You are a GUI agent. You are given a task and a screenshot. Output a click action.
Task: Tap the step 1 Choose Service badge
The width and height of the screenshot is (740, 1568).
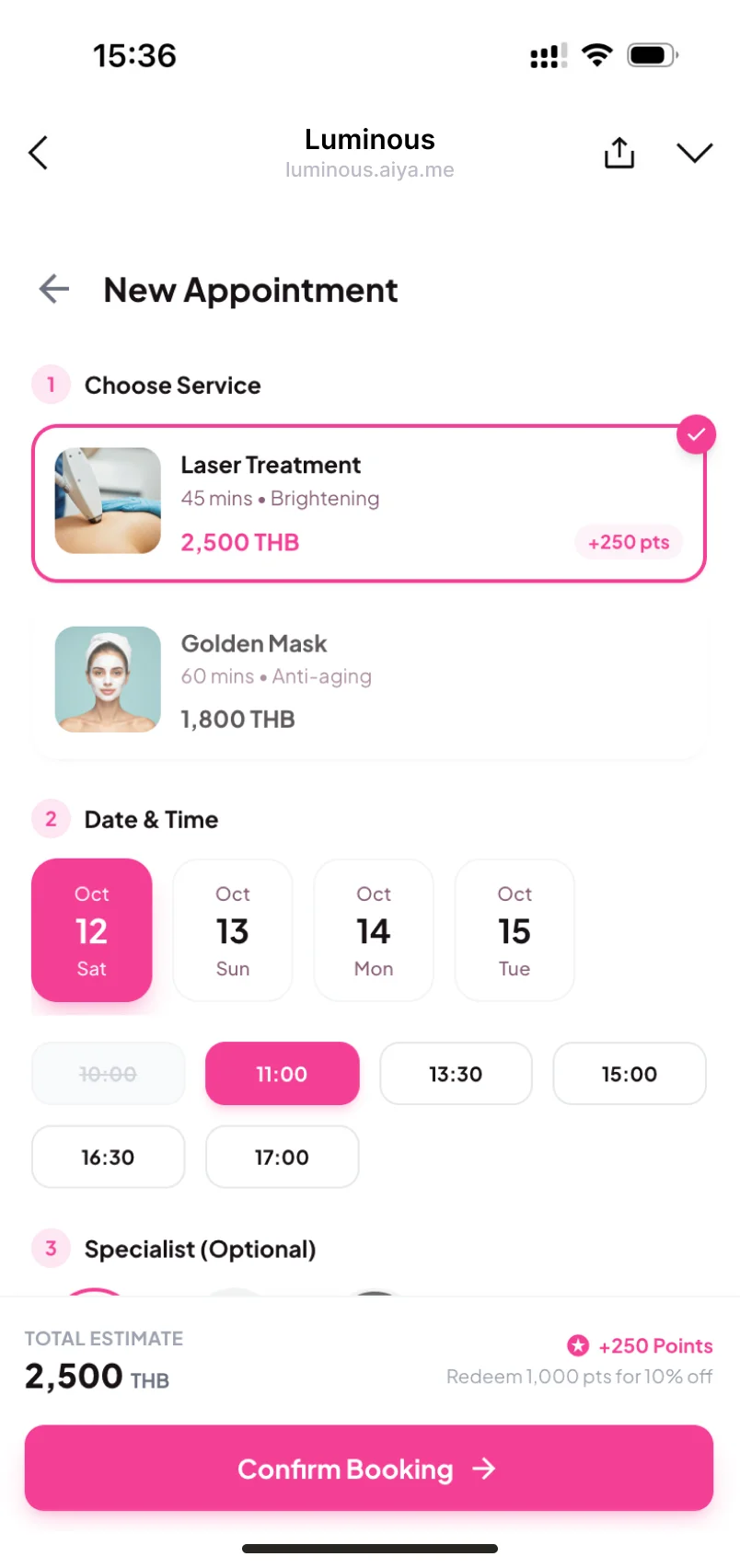point(51,385)
